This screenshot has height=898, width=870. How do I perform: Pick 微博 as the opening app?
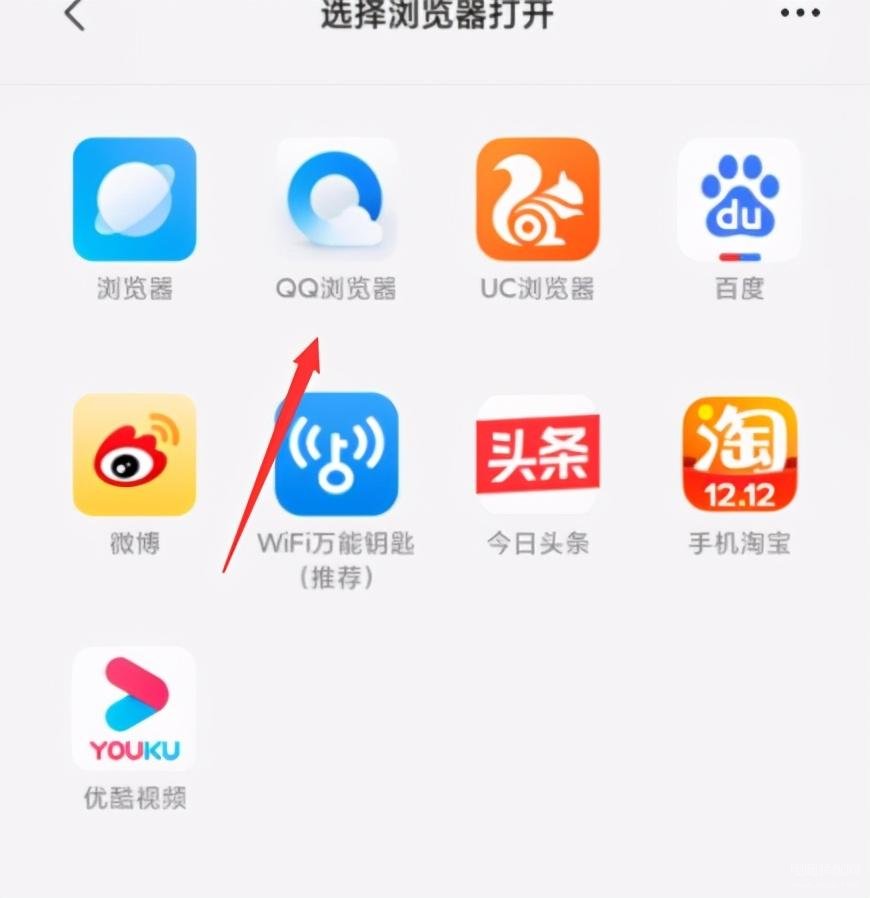point(135,455)
